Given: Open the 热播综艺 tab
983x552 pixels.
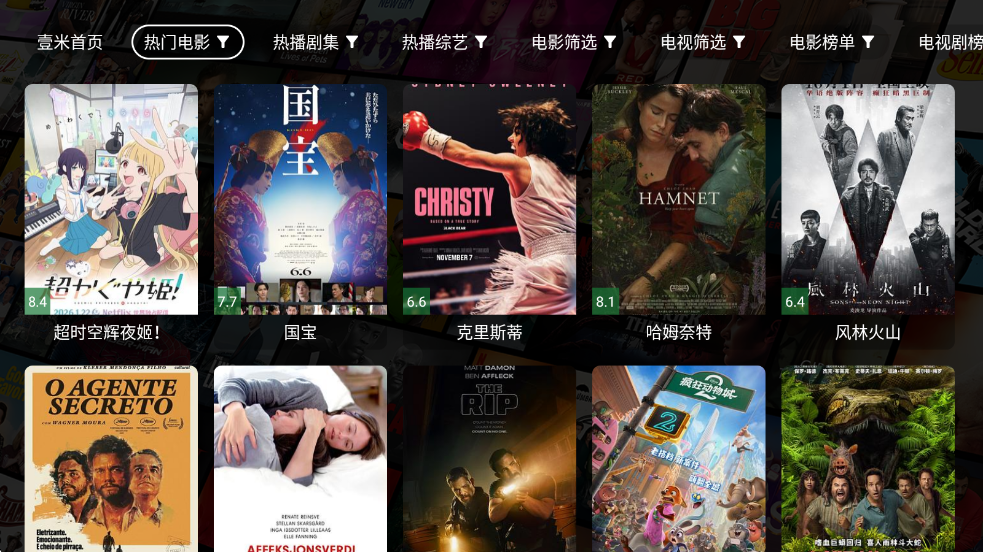Looking at the screenshot, I should (444, 42).
